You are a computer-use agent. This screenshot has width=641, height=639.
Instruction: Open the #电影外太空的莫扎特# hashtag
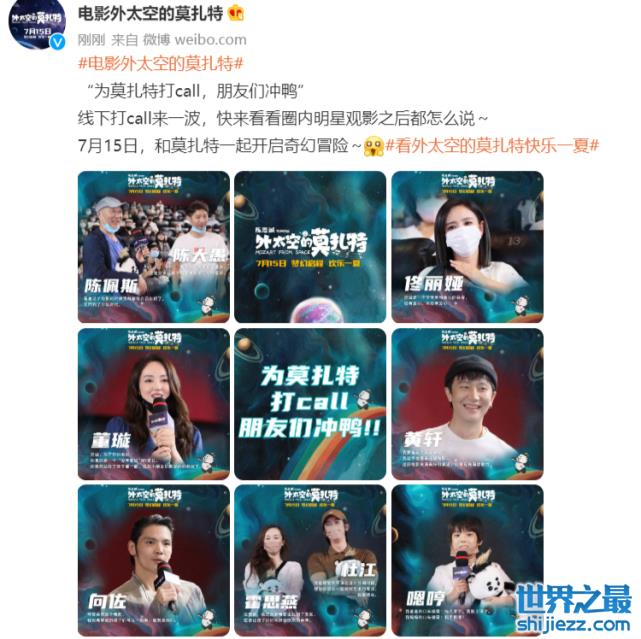click(x=156, y=63)
